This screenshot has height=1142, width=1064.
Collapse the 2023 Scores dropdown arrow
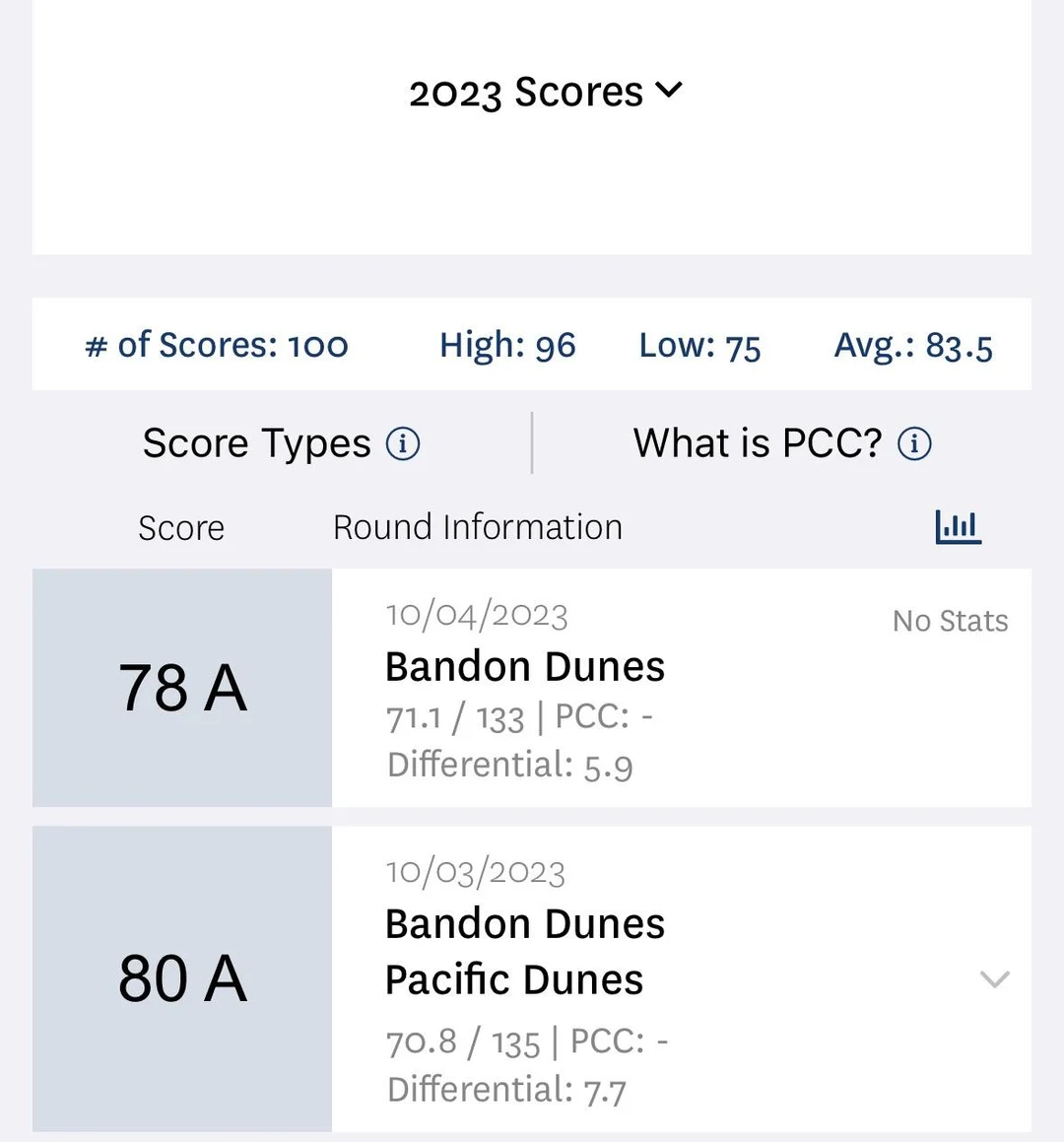669,91
